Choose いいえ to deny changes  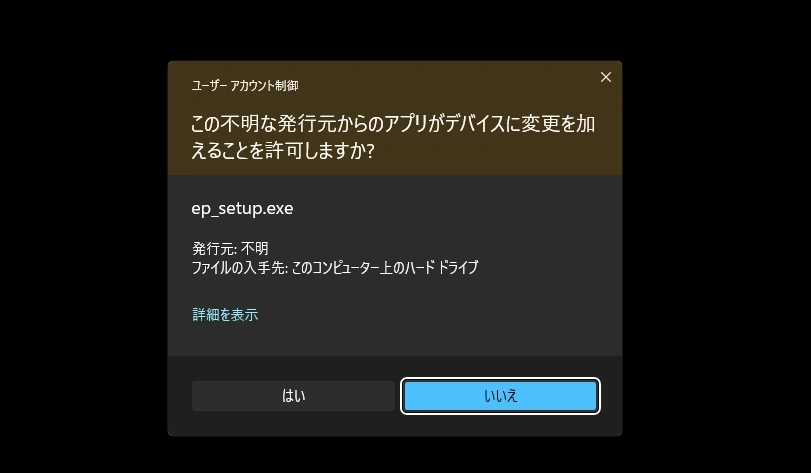pos(500,396)
